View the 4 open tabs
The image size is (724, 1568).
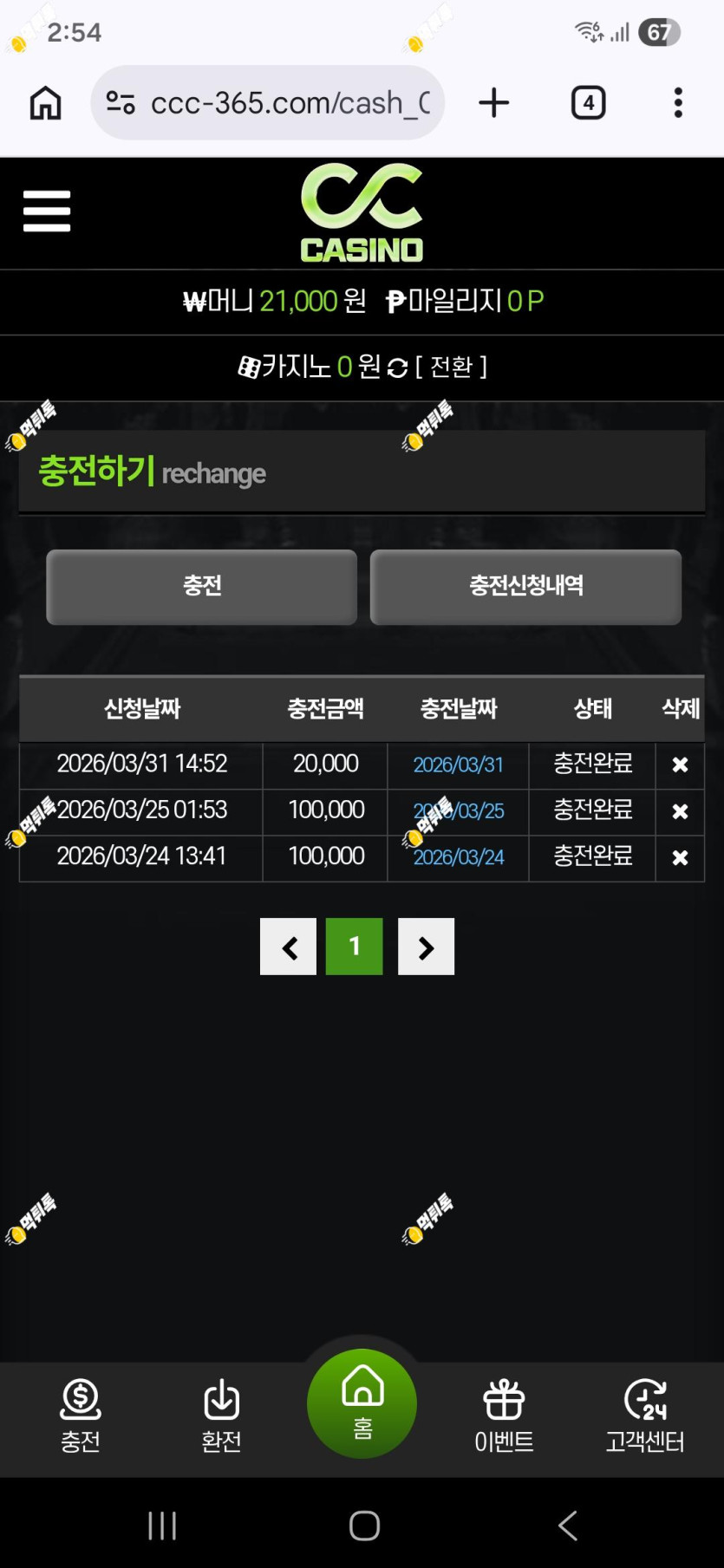tap(589, 103)
